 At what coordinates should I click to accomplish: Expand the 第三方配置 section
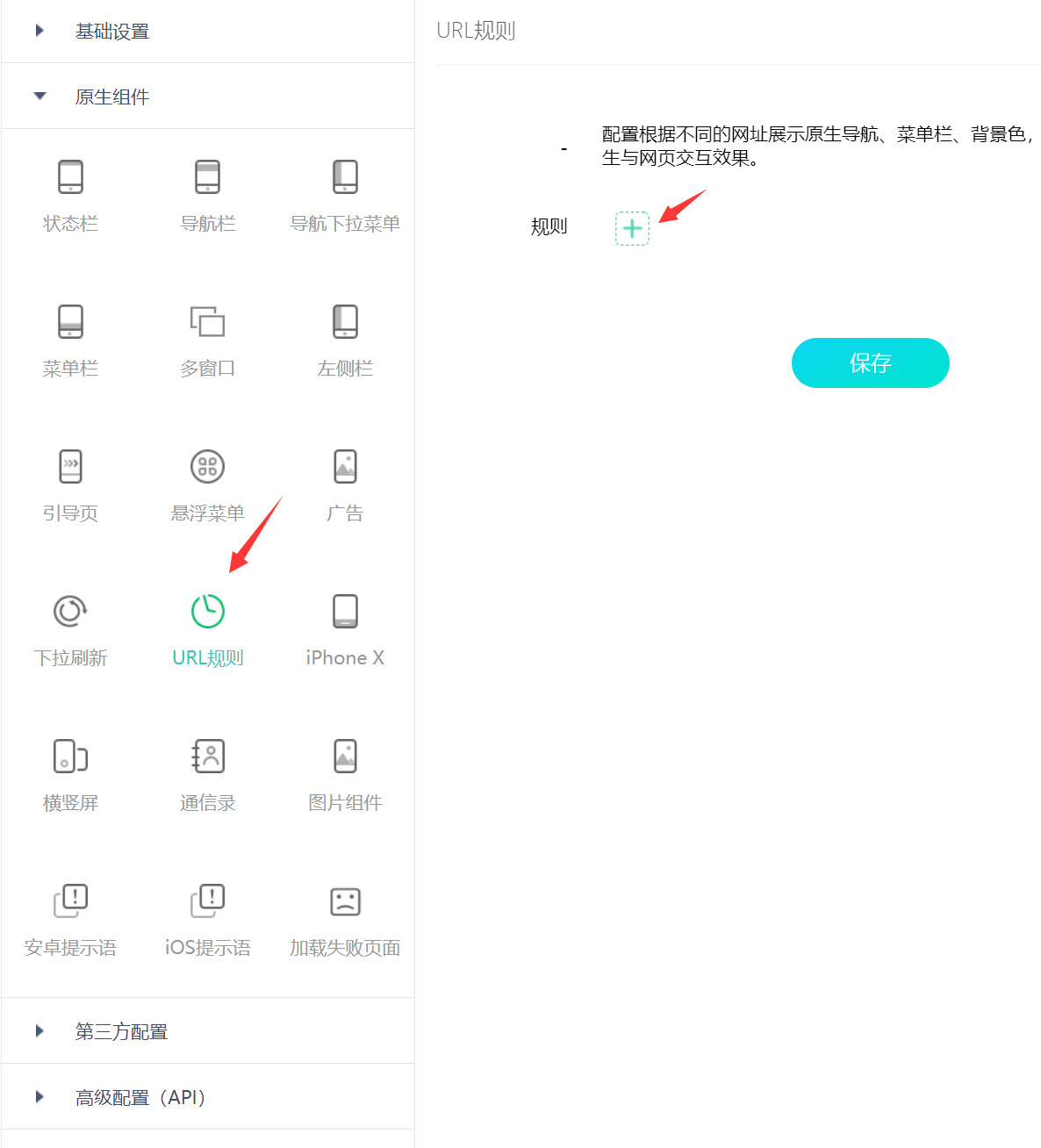point(120,1031)
